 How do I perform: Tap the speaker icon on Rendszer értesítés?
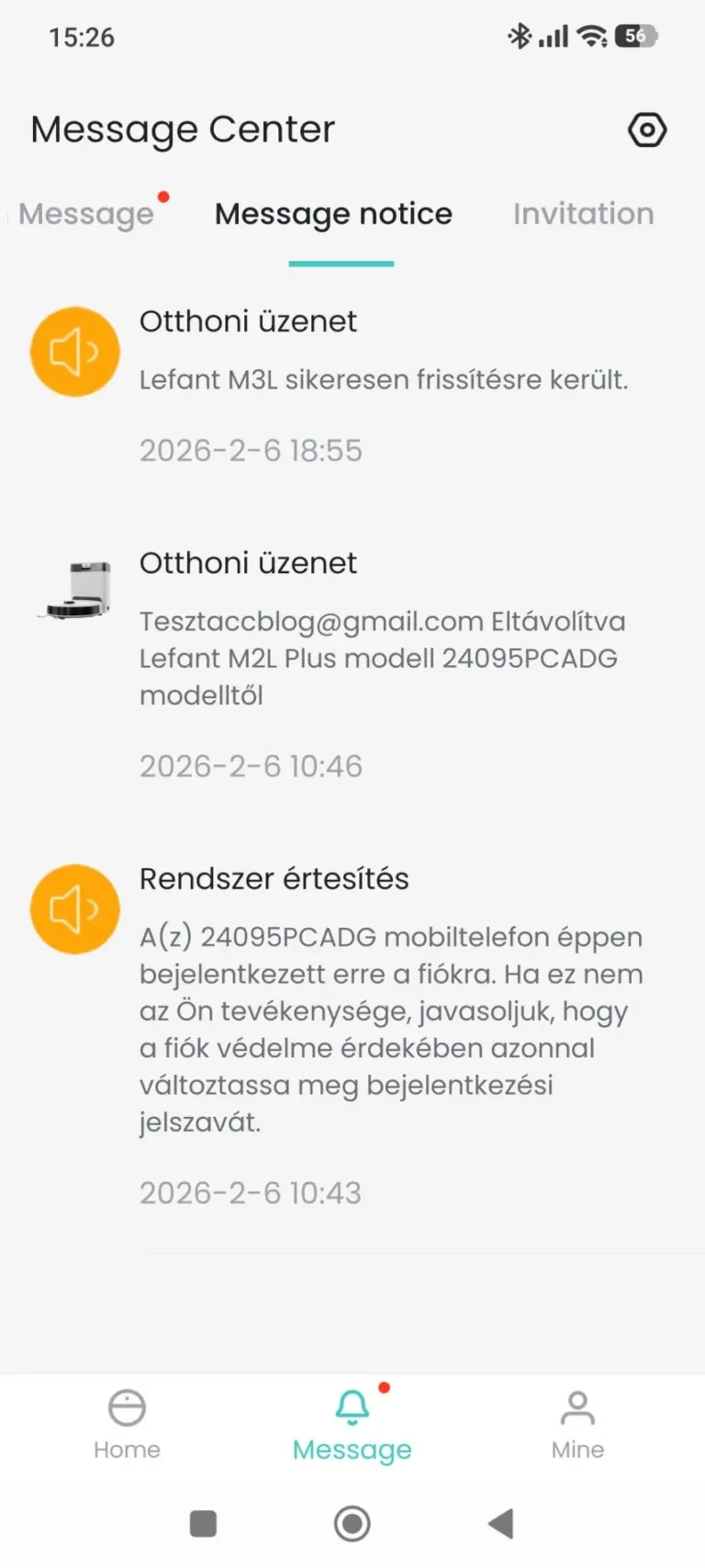74,908
